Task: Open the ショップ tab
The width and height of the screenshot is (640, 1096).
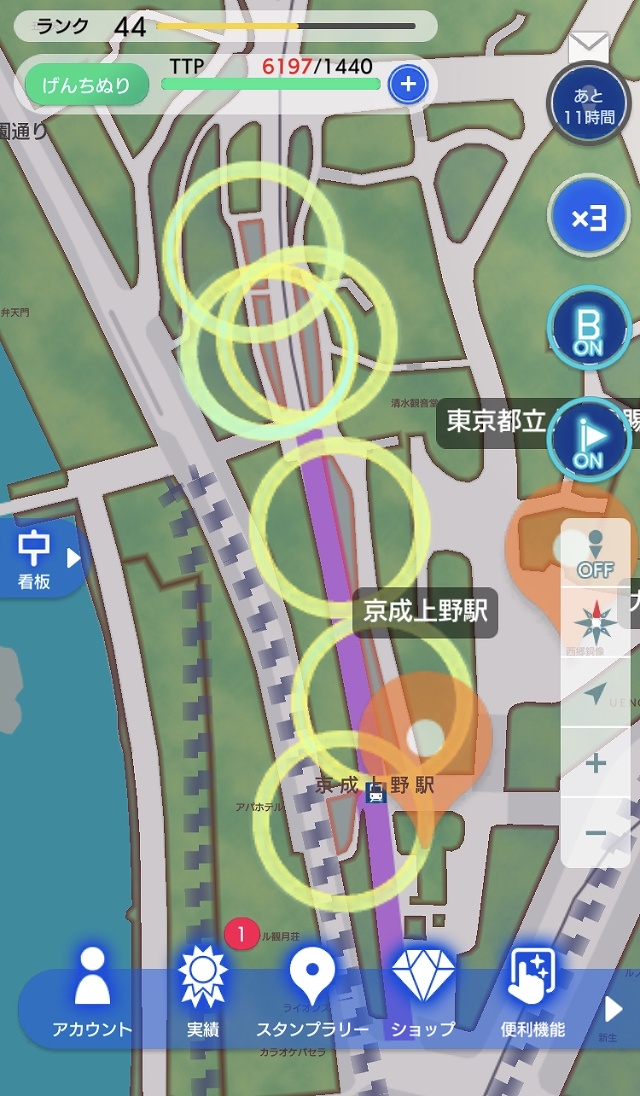Action: pos(422,992)
